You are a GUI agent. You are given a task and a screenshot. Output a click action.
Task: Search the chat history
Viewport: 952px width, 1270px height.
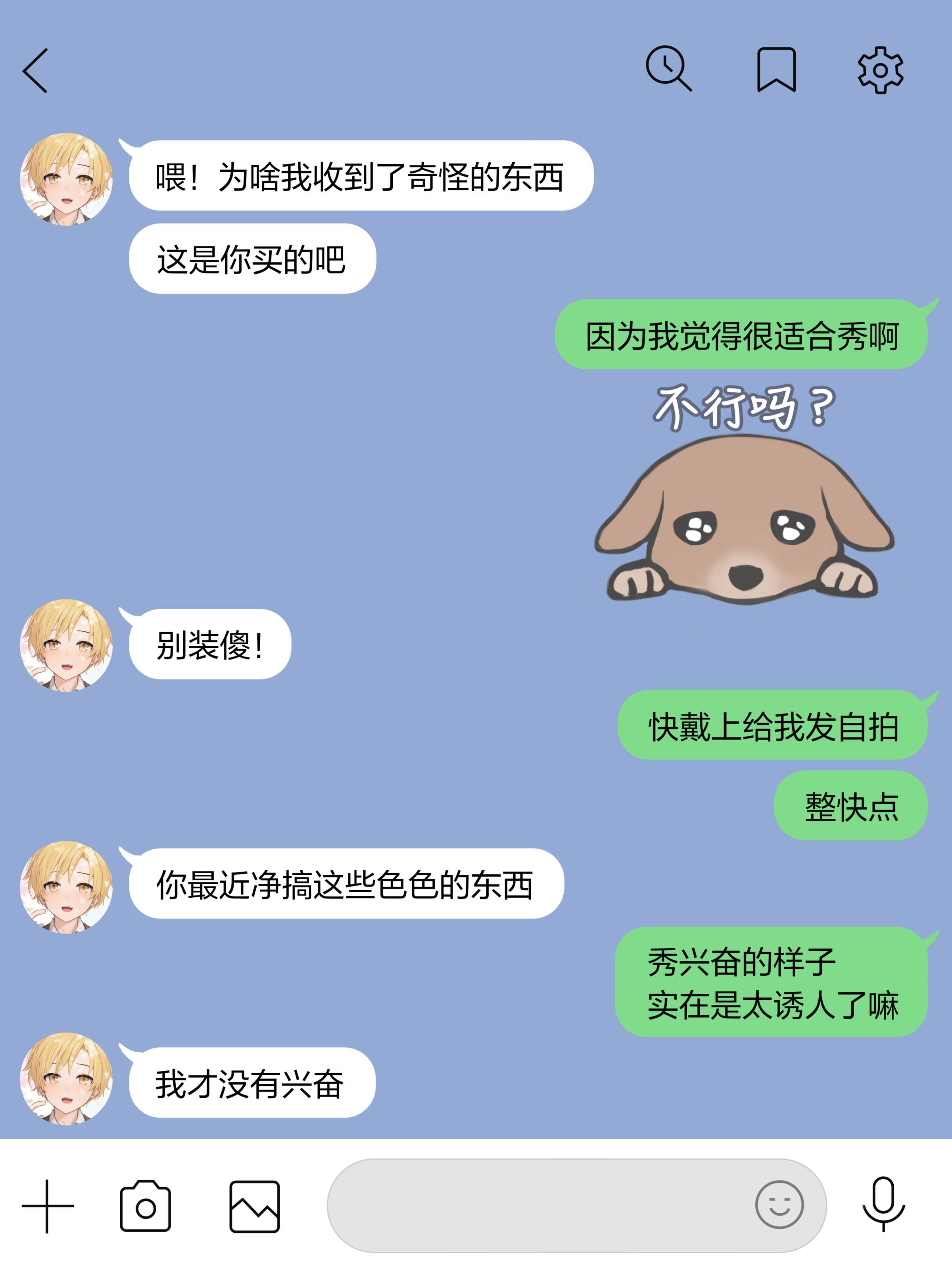tap(668, 69)
